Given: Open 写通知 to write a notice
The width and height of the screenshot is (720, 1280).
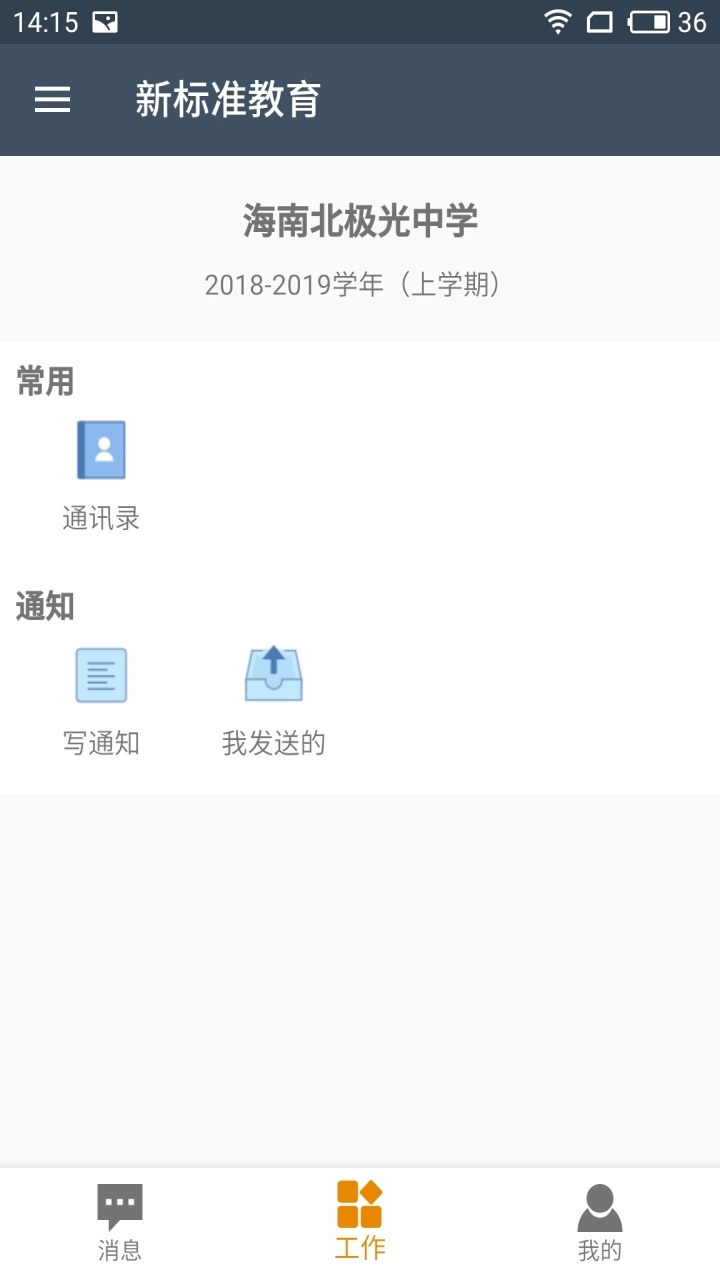Looking at the screenshot, I should [x=101, y=699].
